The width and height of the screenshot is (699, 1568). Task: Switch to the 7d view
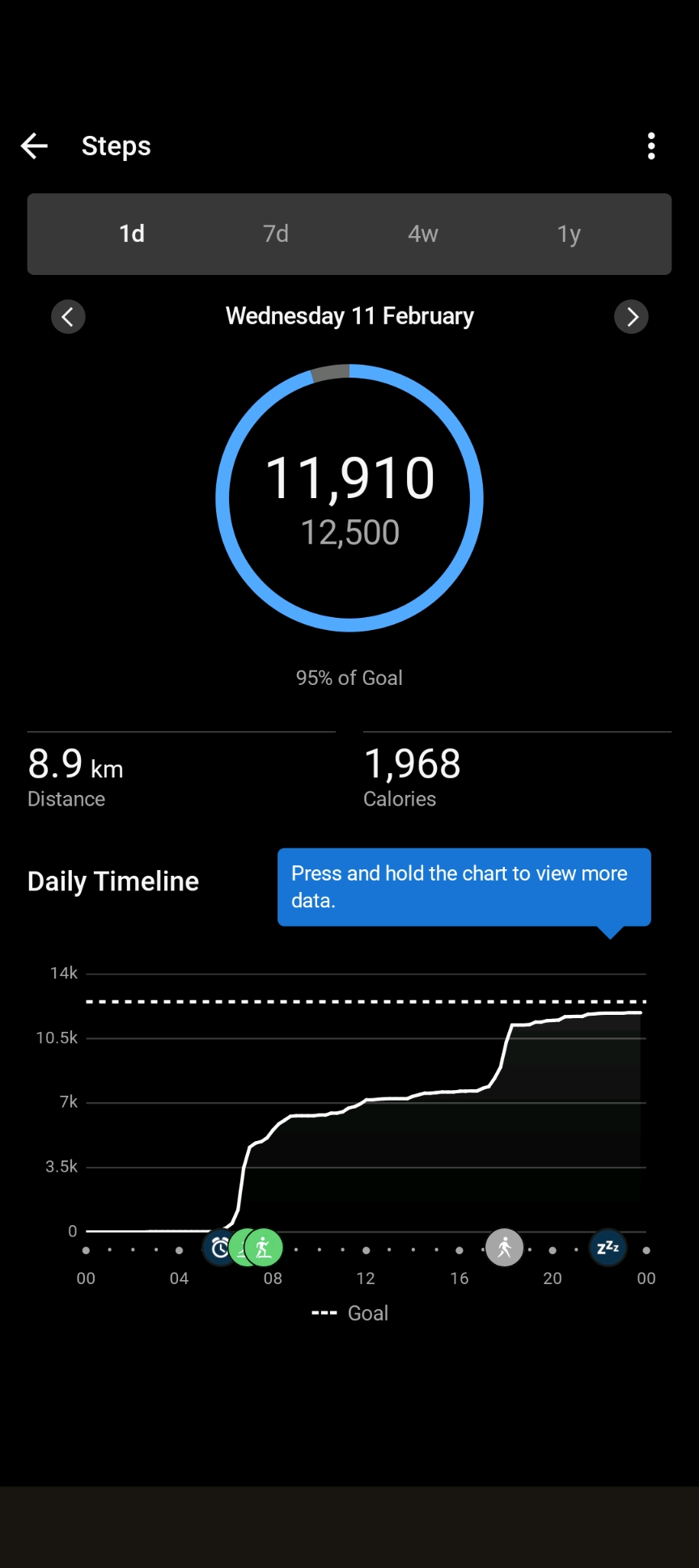pyautogui.click(x=276, y=234)
